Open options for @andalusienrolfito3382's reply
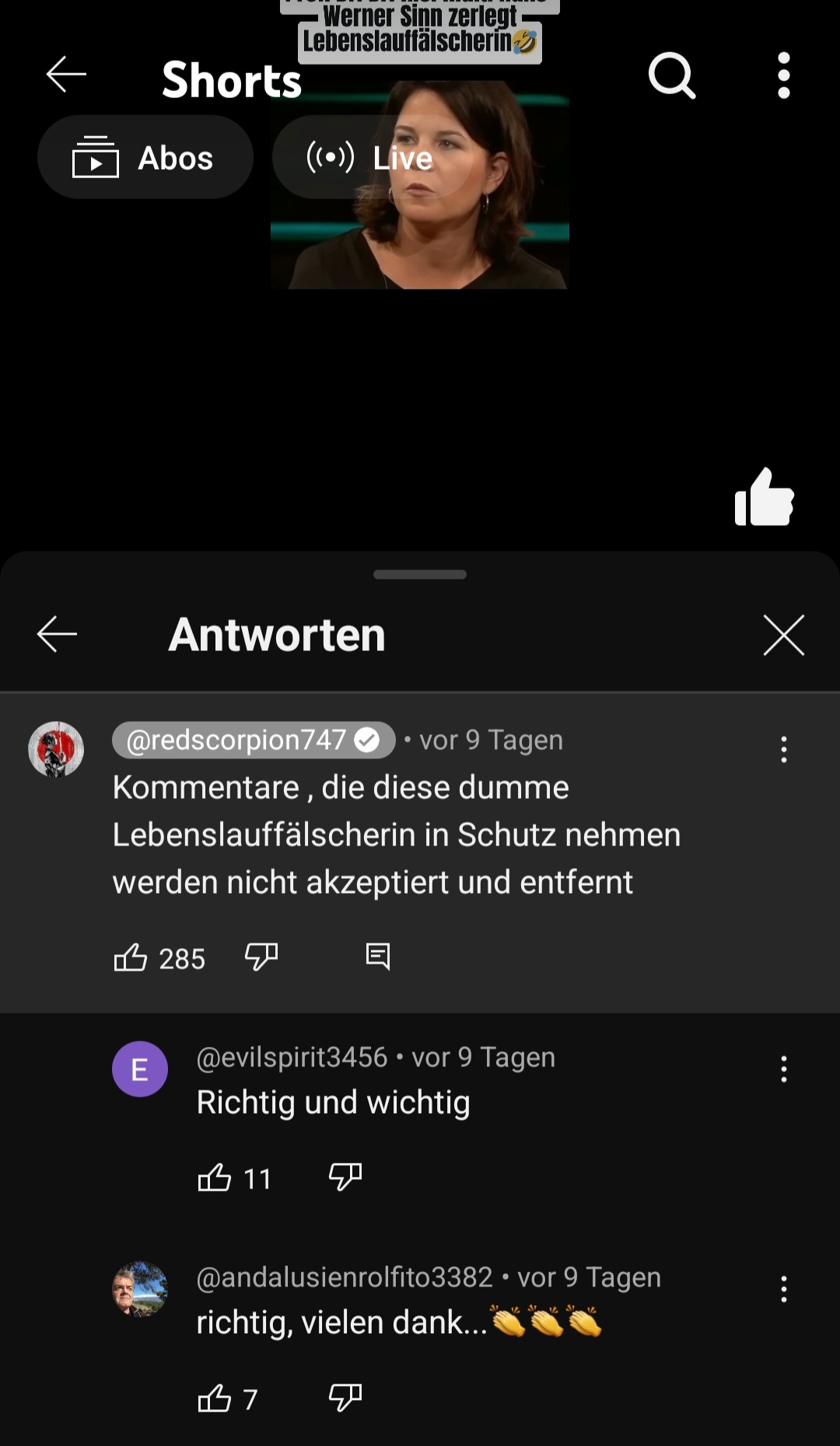 (784, 1290)
